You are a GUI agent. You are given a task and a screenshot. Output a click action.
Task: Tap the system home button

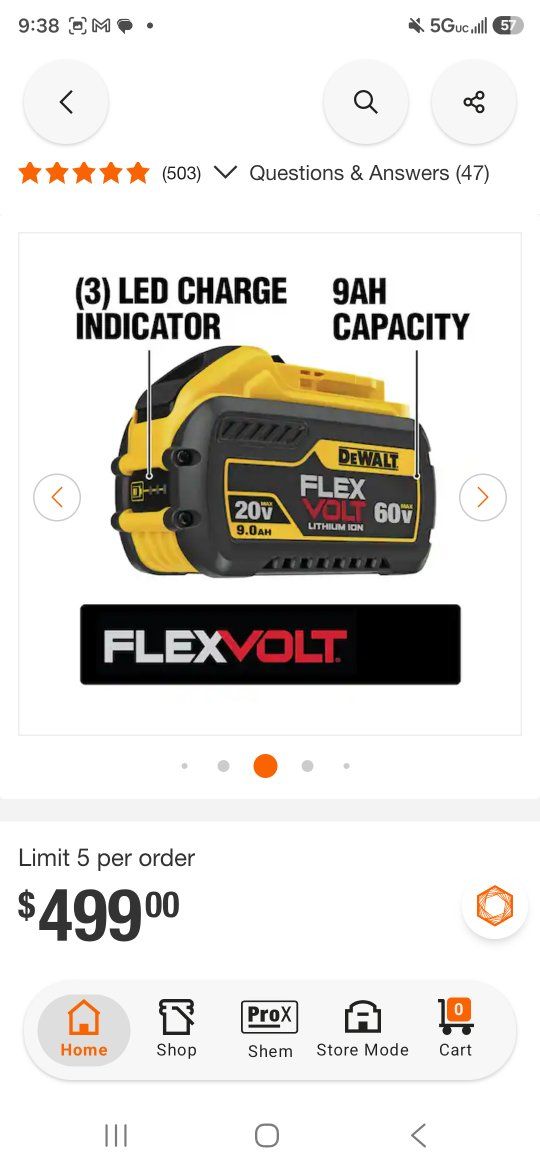point(267,1136)
